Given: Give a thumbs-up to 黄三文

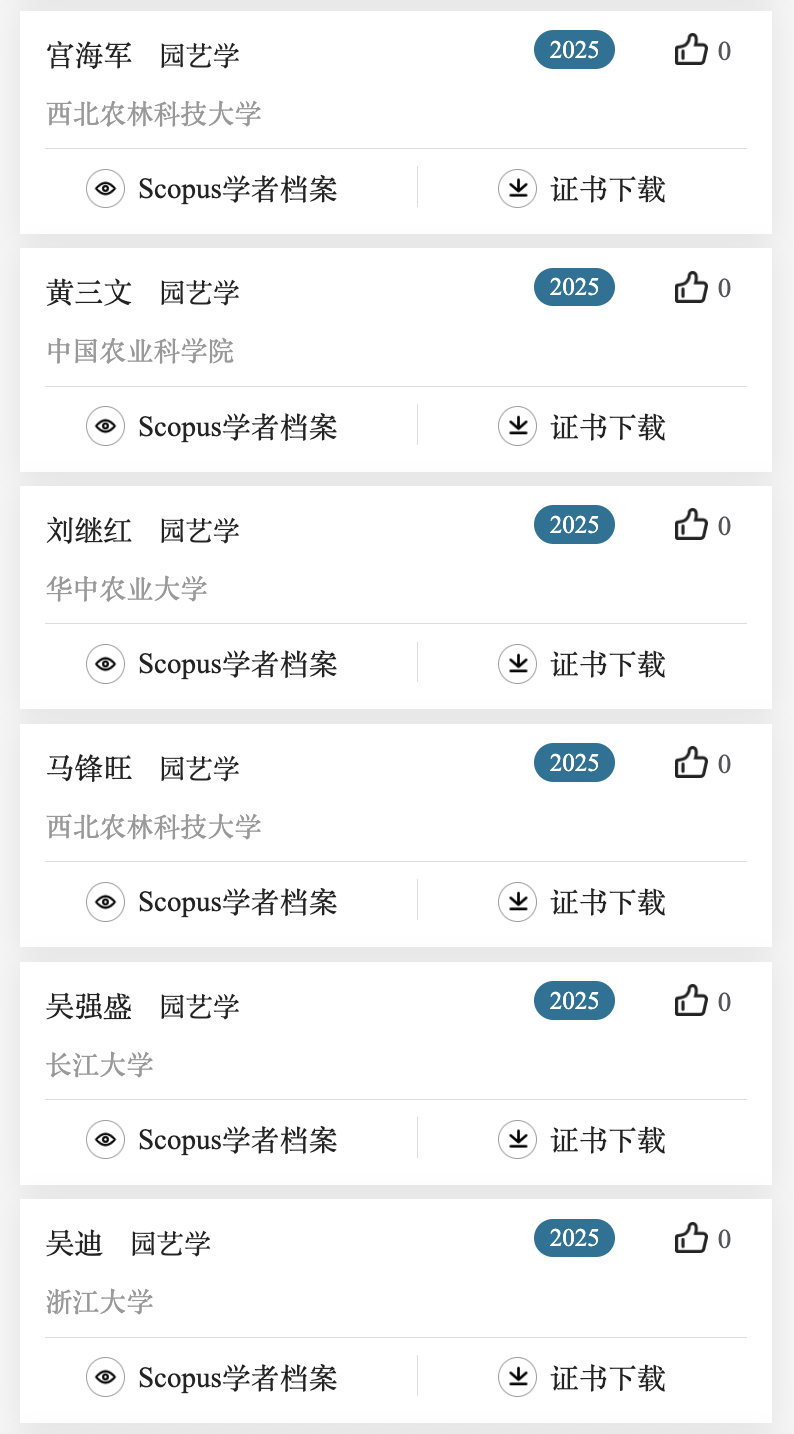Looking at the screenshot, I should (x=691, y=288).
